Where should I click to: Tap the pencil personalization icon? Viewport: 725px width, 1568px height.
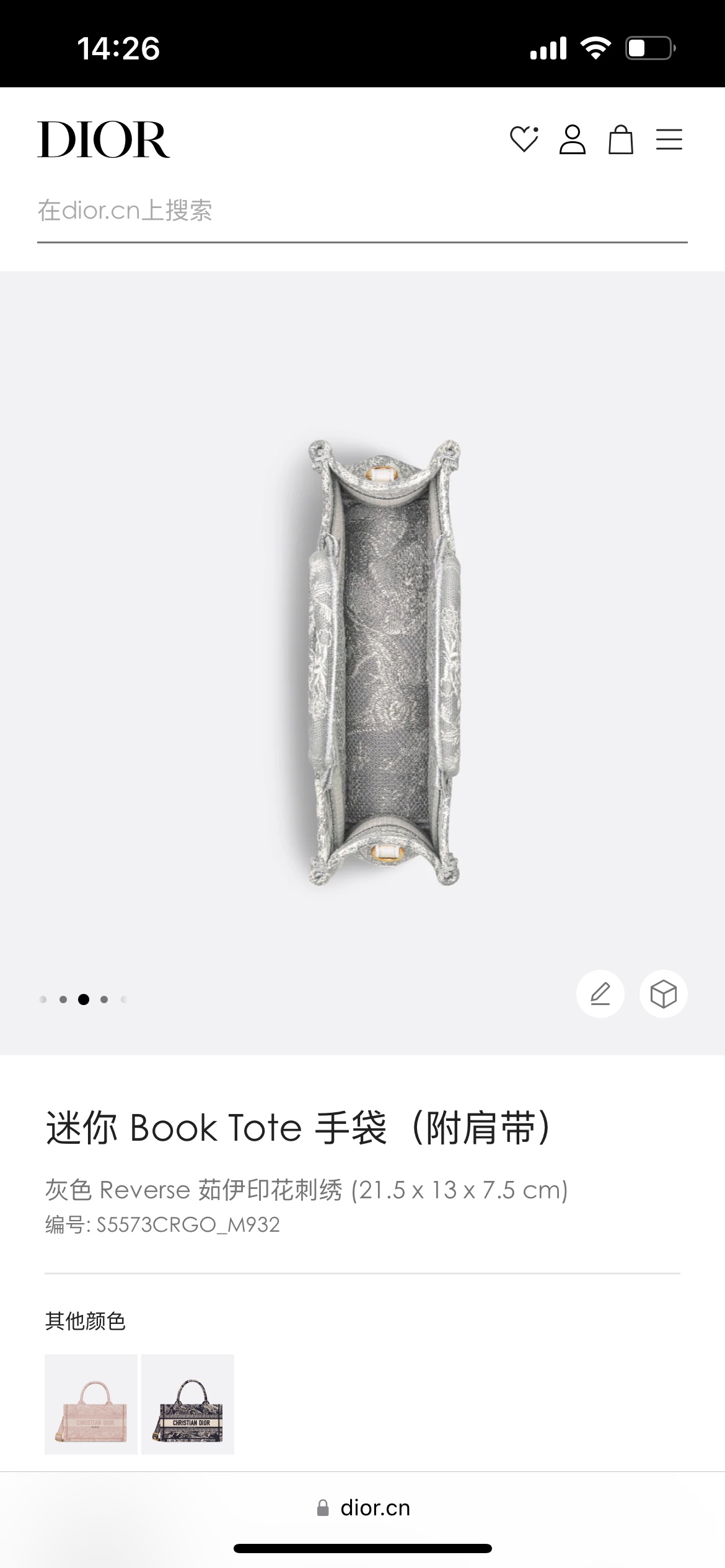pyautogui.click(x=600, y=994)
